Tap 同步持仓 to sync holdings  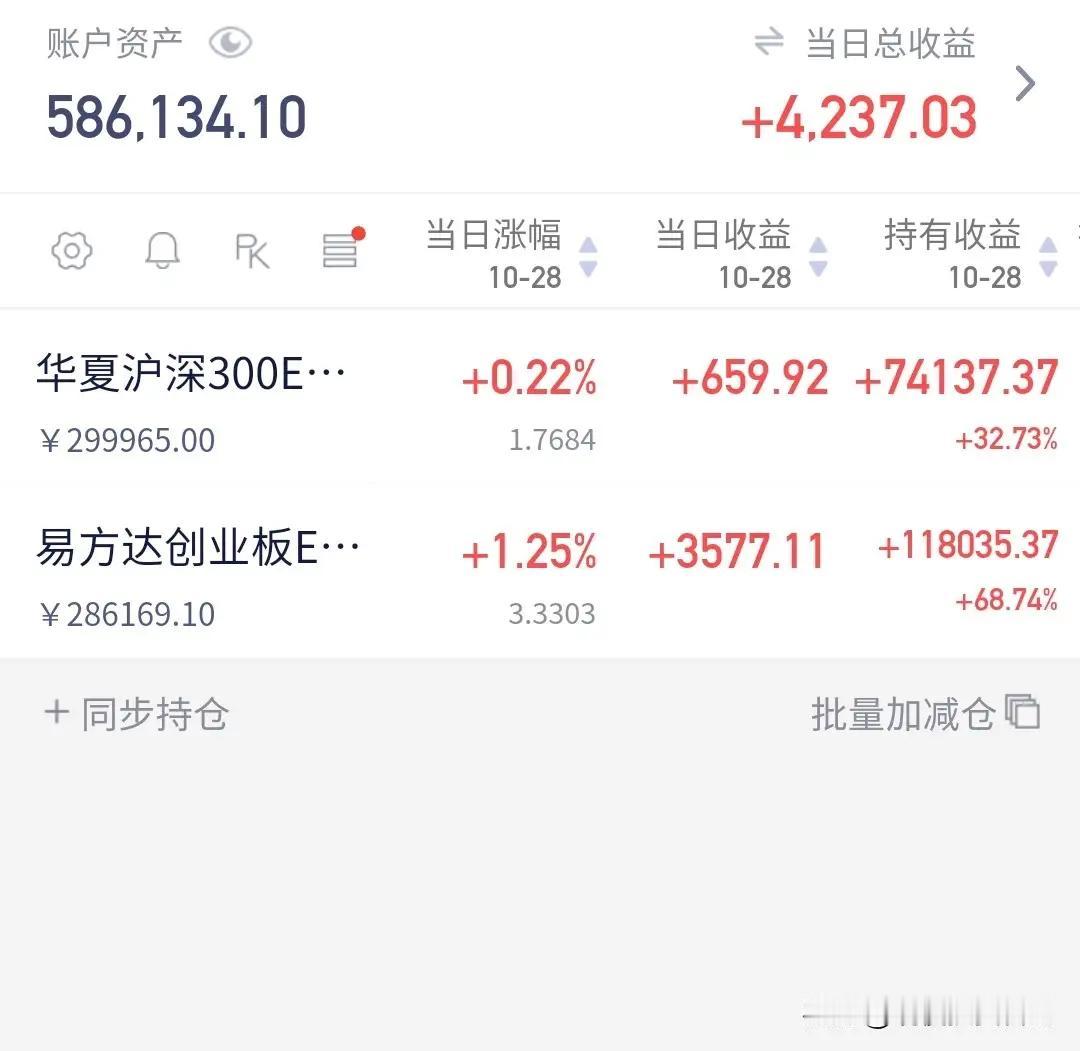click(136, 714)
